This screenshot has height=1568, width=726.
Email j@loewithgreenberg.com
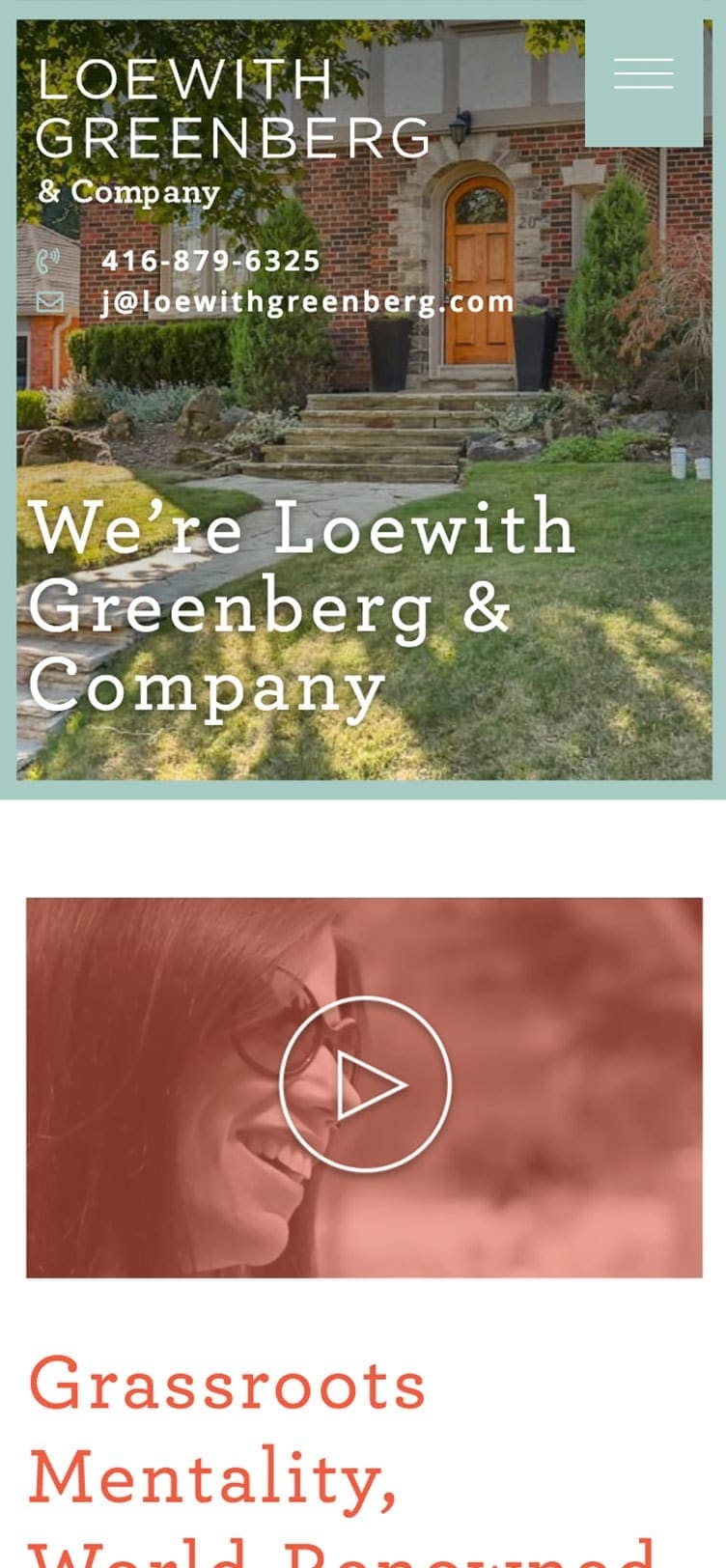click(307, 302)
